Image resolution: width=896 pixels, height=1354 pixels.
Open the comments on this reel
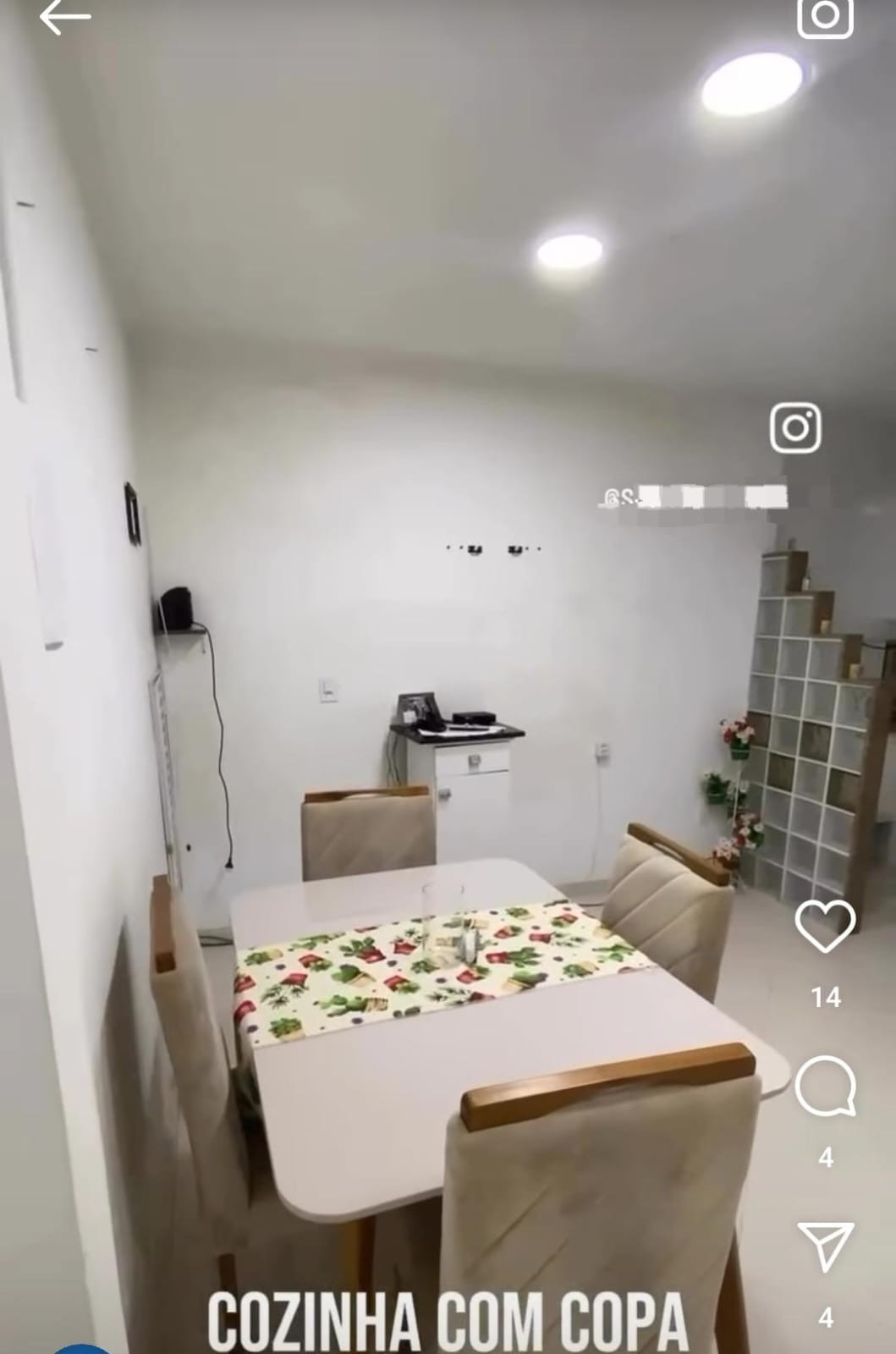click(x=825, y=1086)
